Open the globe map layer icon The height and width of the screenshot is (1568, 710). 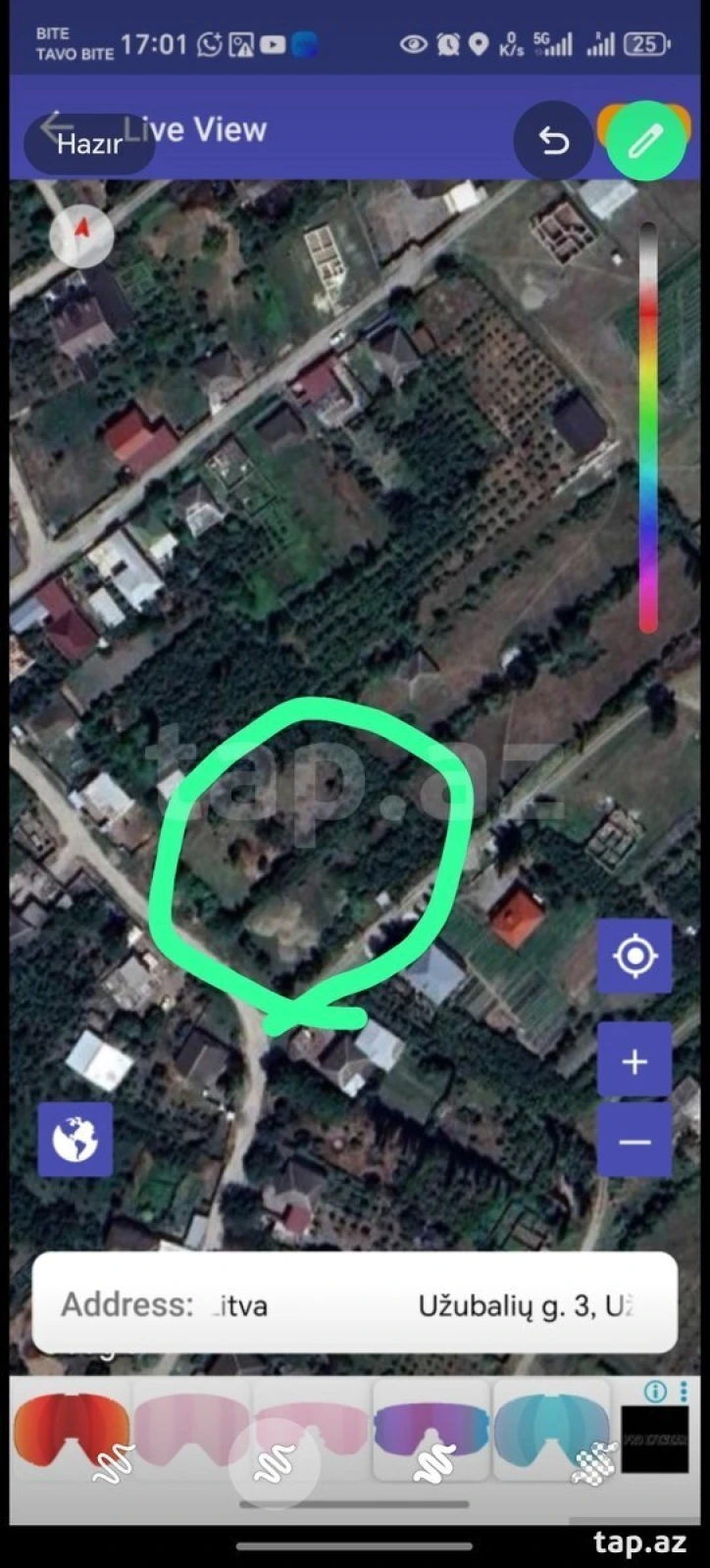(x=75, y=1138)
